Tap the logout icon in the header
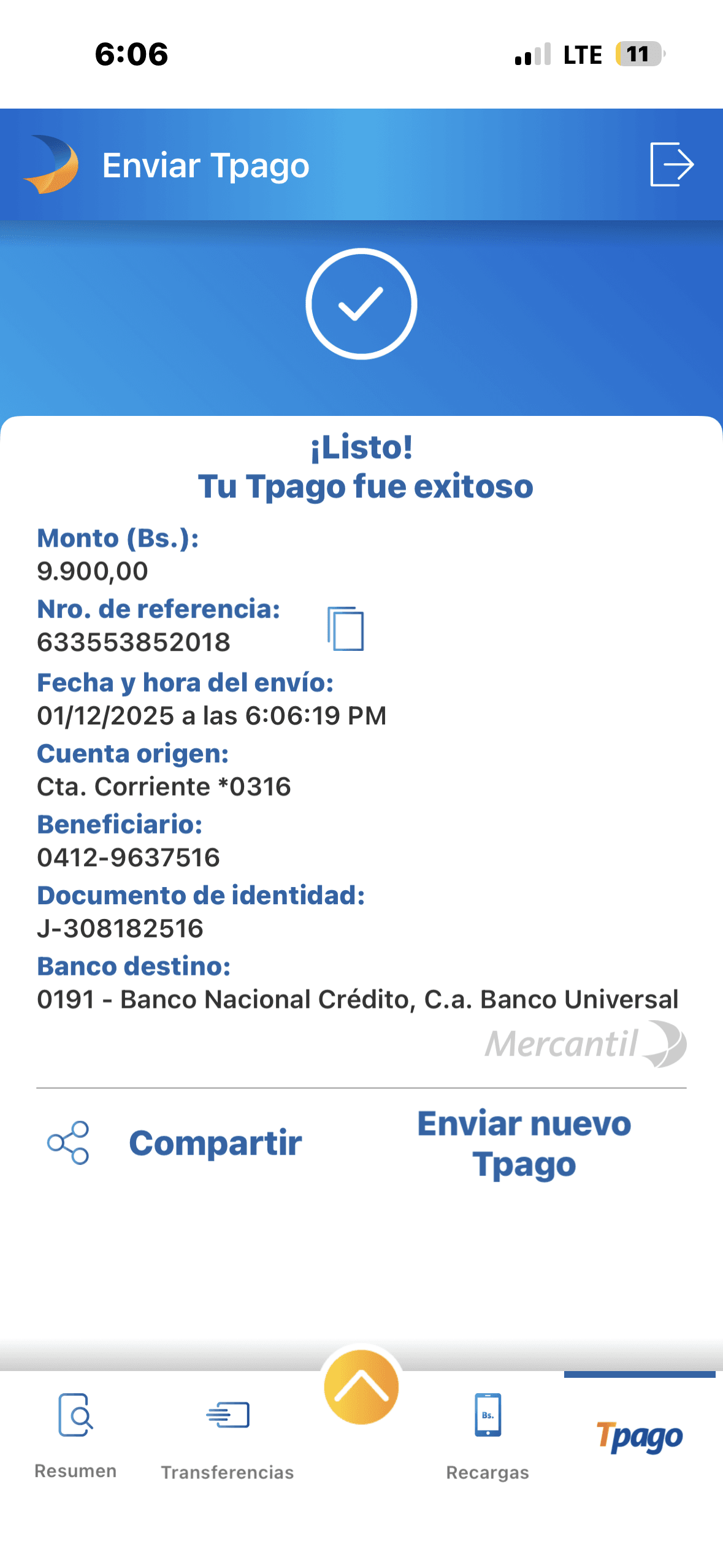The width and height of the screenshot is (723, 1568). click(x=671, y=164)
